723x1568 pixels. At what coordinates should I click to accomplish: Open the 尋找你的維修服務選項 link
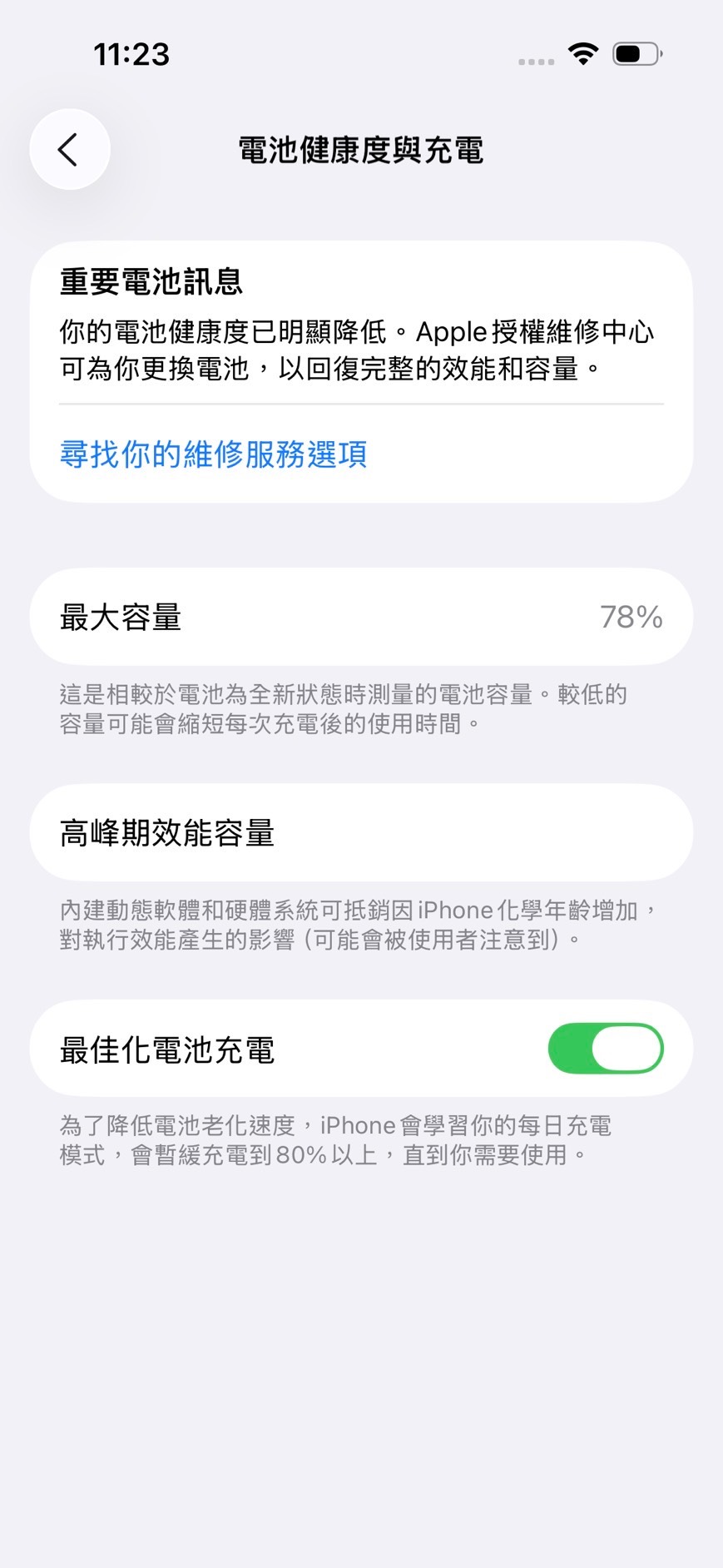click(213, 454)
